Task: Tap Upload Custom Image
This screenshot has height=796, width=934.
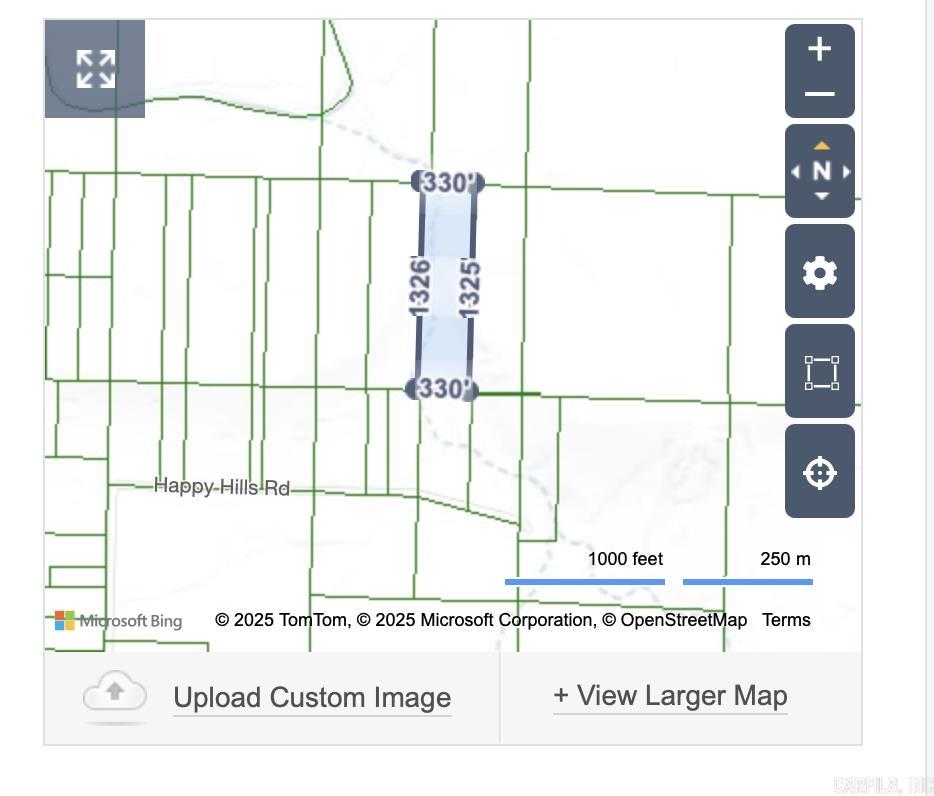Action: 311,697
